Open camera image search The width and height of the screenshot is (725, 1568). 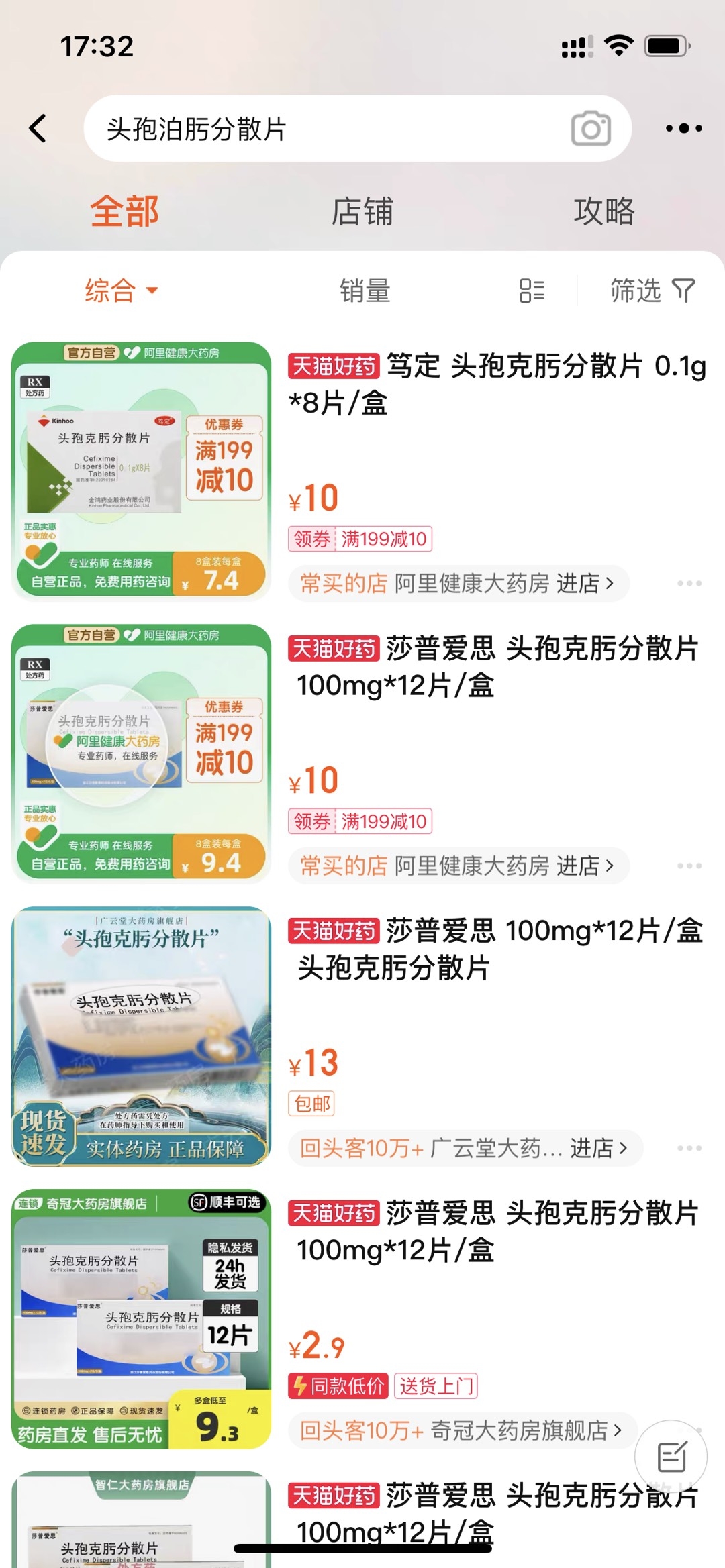(591, 129)
